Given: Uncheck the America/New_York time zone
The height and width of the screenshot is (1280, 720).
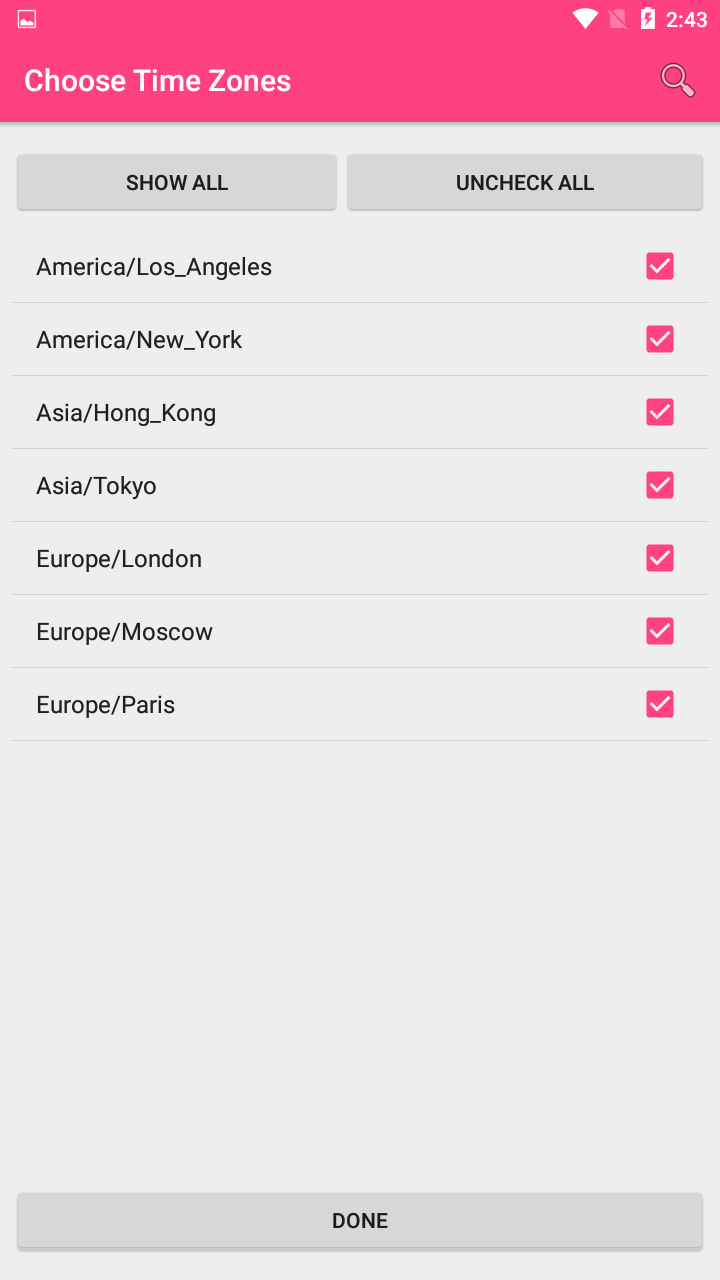Looking at the screenshot, I should 660,339.
